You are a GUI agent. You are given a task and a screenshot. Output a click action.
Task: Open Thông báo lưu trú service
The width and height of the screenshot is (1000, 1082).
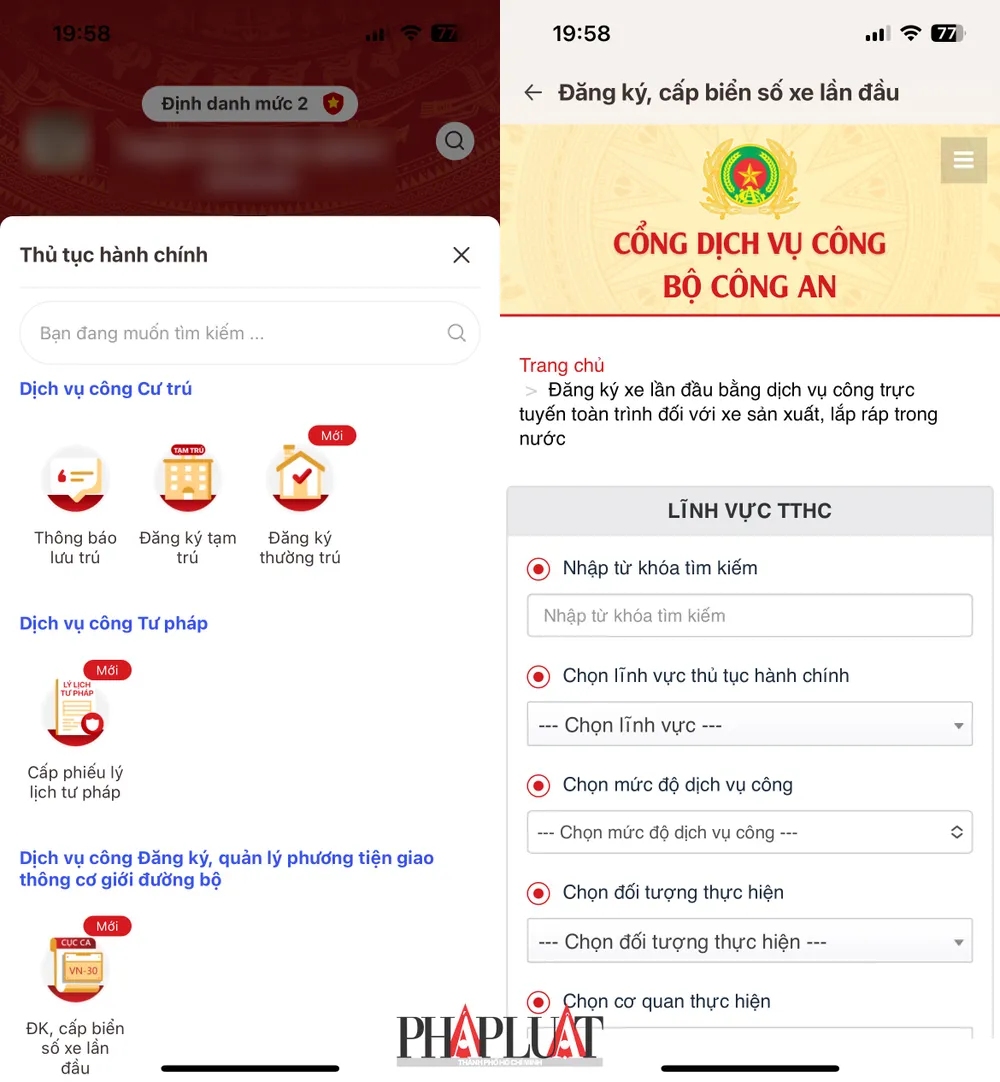pos(75,481)
